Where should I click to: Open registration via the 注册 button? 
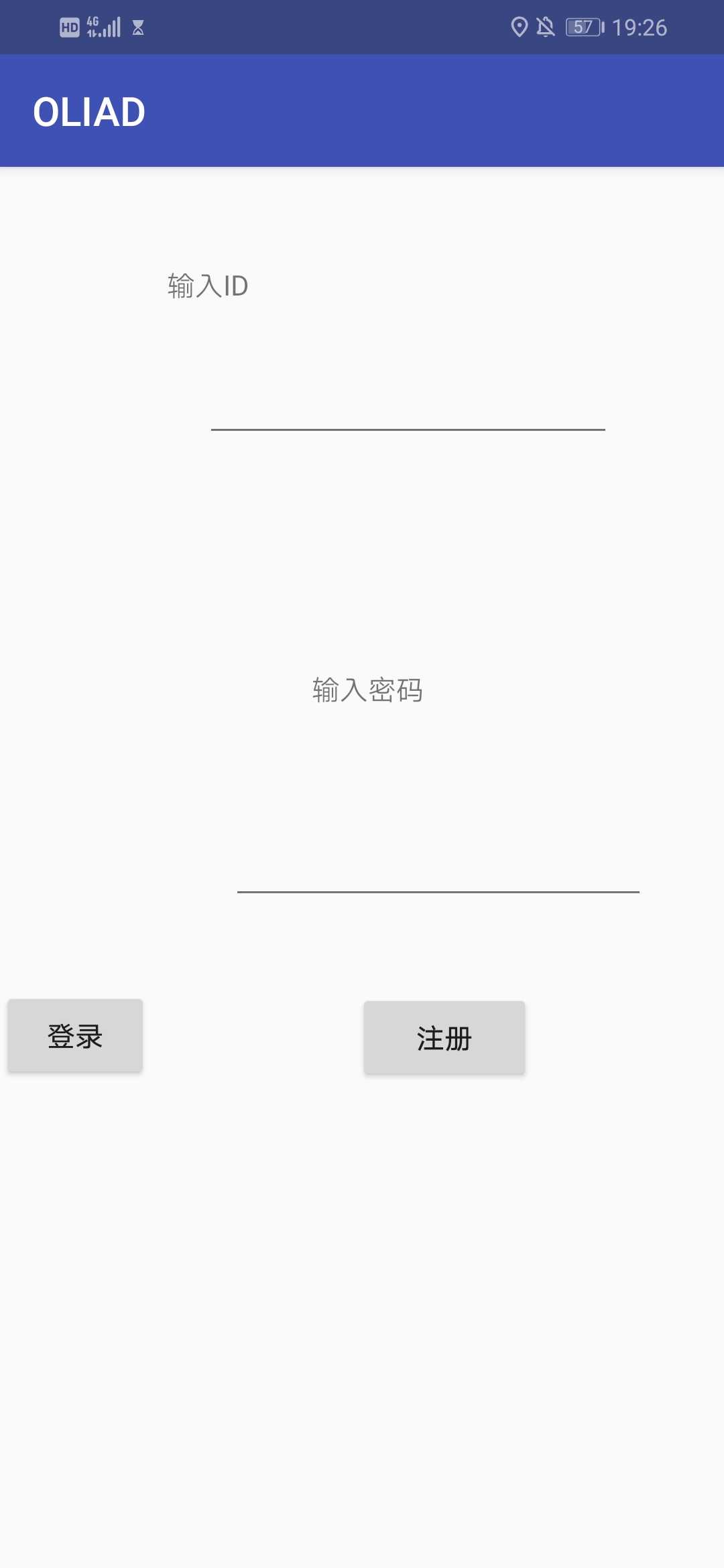point(444,1038)
